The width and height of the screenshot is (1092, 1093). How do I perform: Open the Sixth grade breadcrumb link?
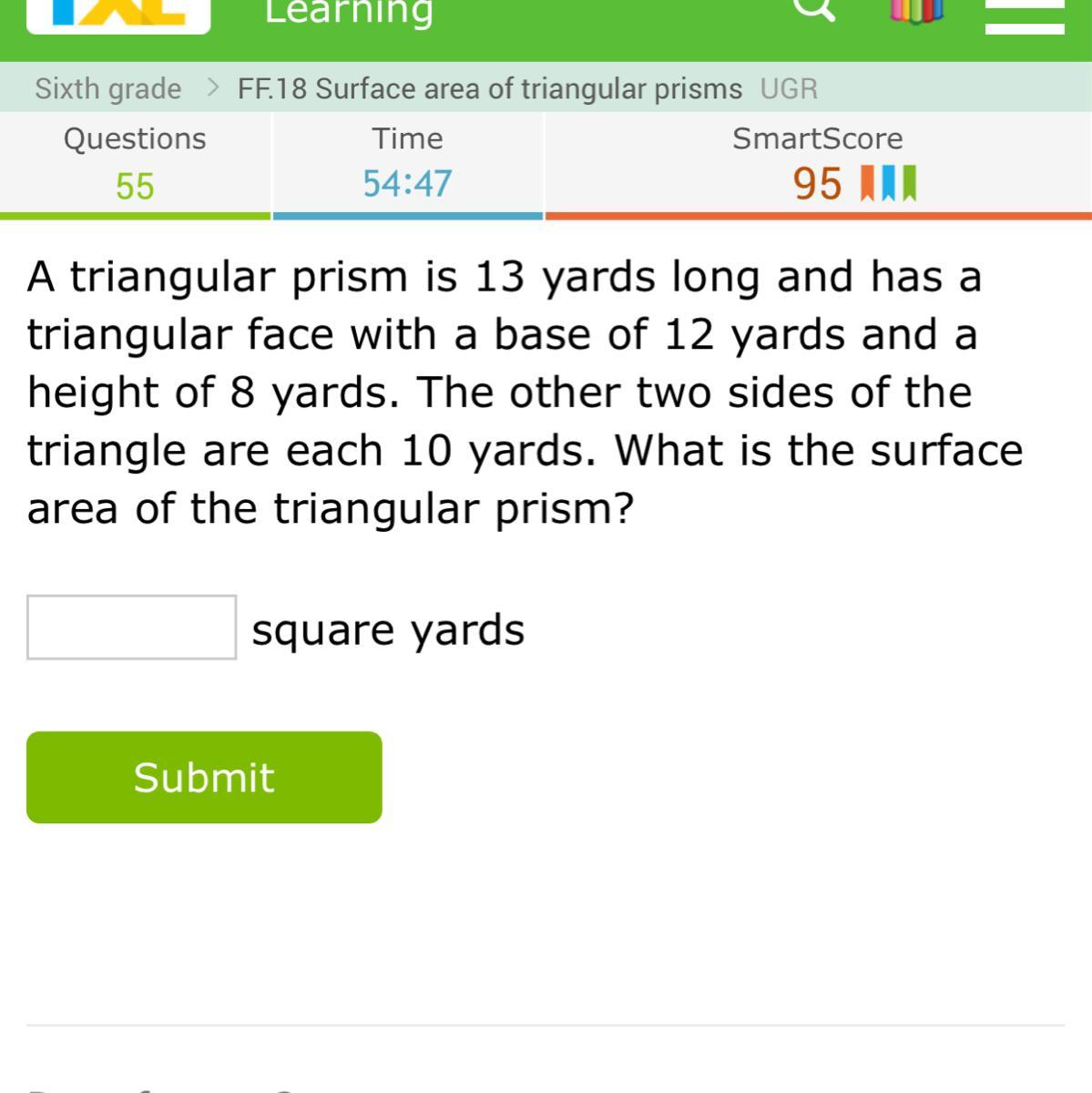pyautogui.click(x=107, y=88)
